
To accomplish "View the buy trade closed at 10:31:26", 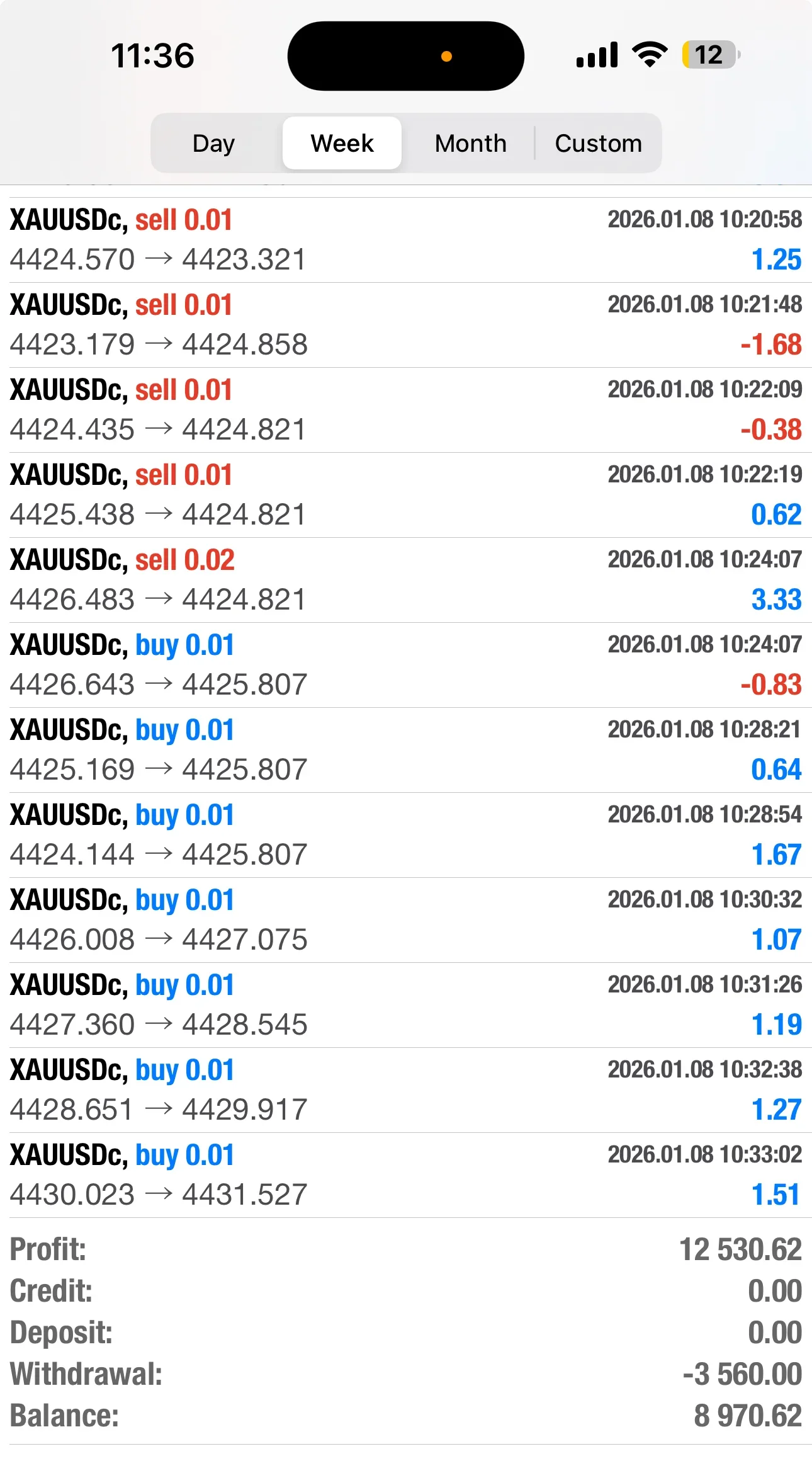I will (x=405, y=1005).
